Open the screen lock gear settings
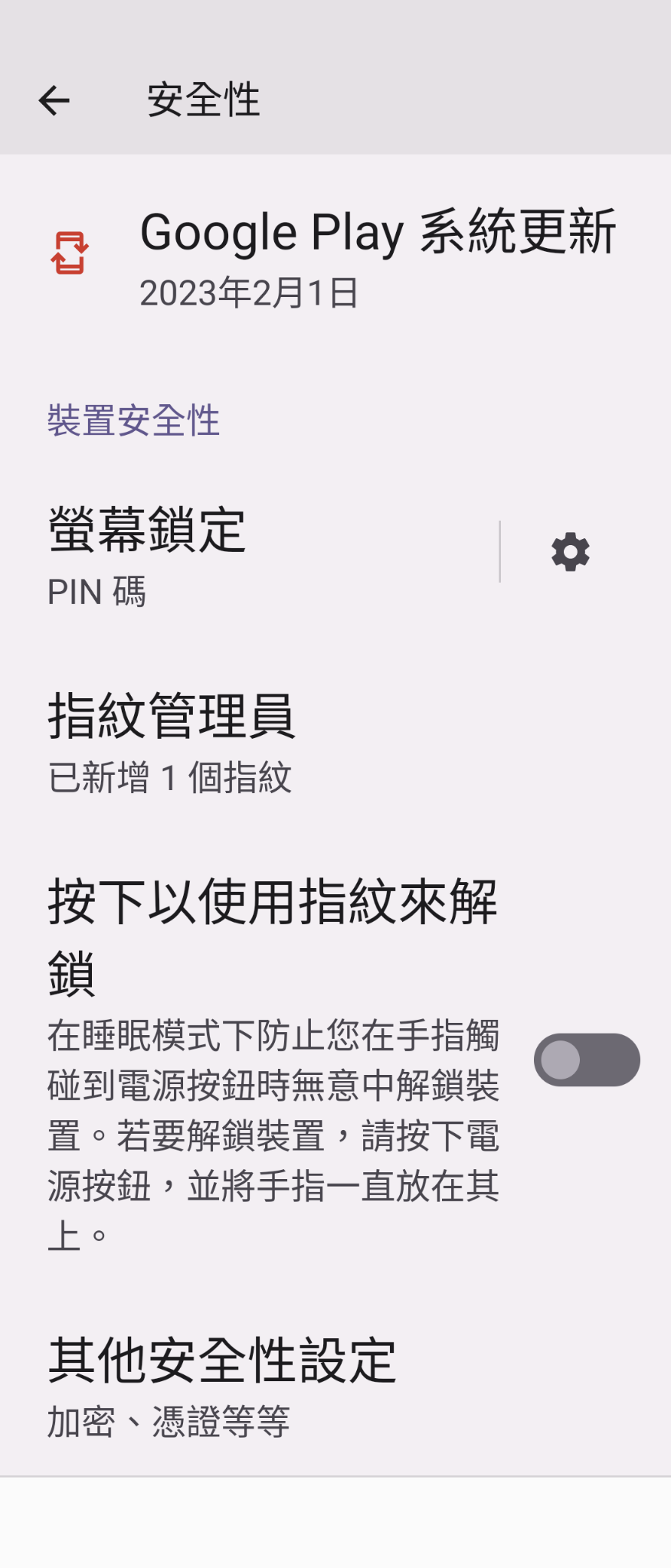Screen dimensions: 671x1568 point(570,552)
